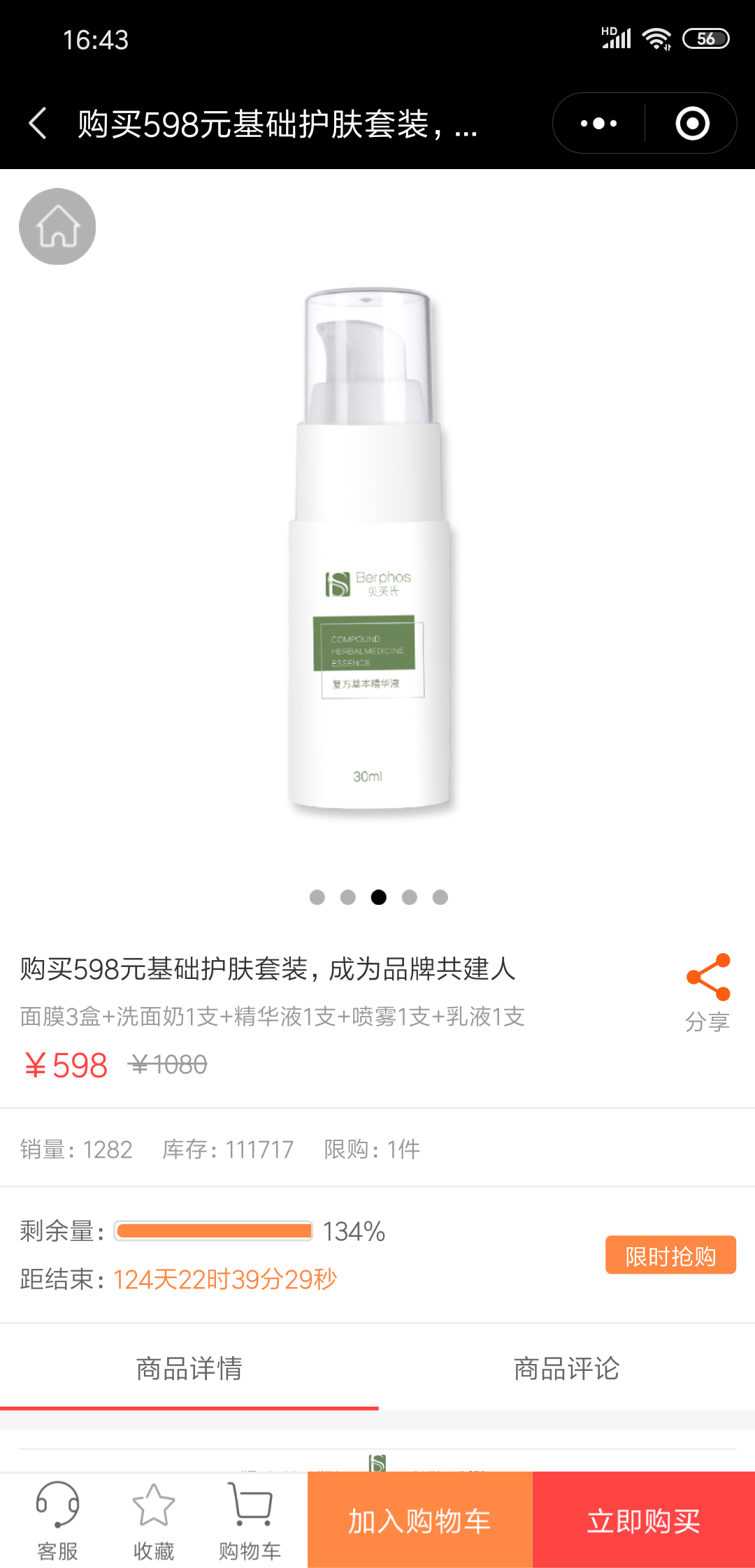755x1568 pixels.
Task: Contact customer service 客服
Action: (x=57, y=1520)
